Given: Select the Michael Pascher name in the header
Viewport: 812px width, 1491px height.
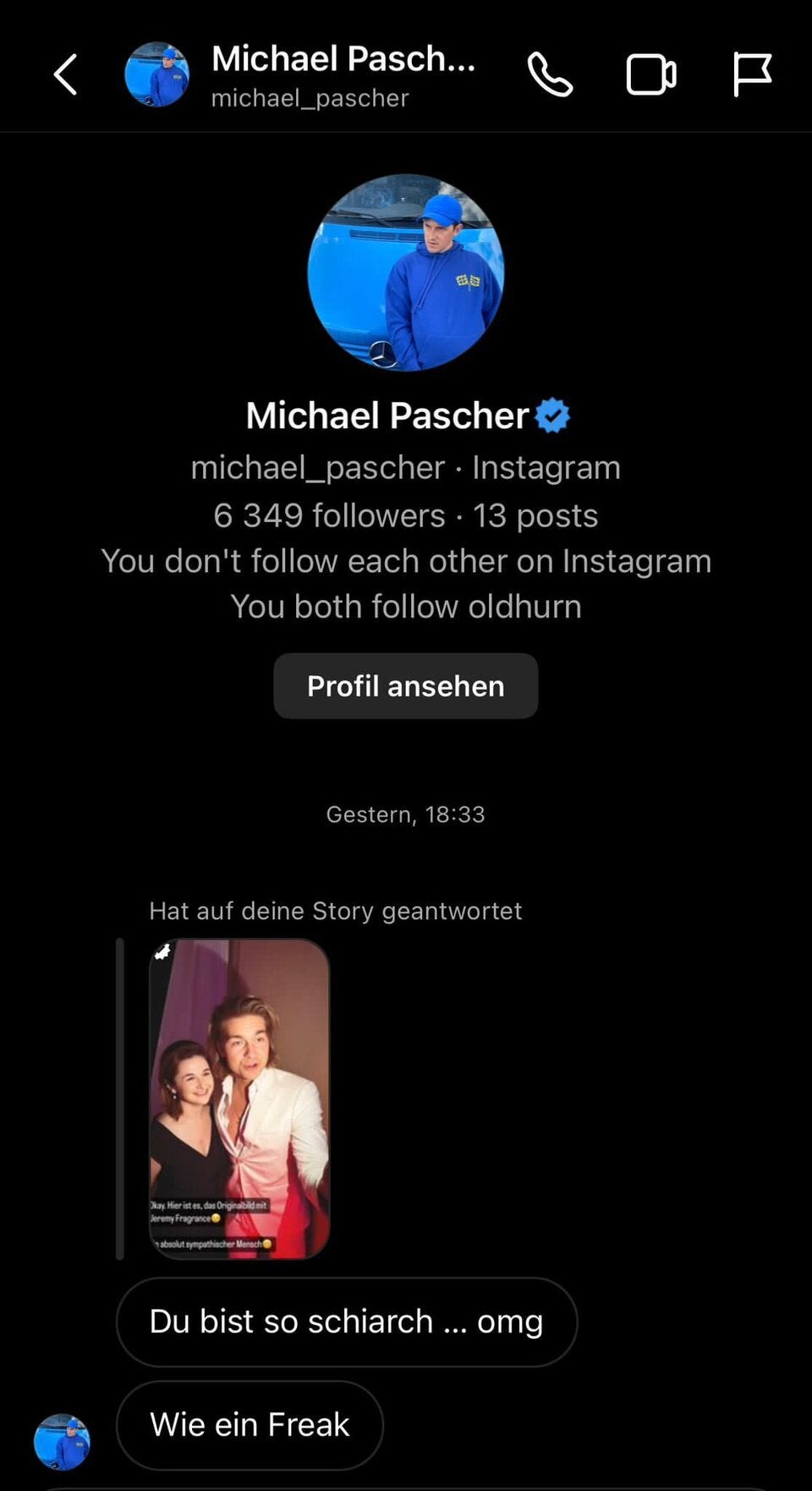Looking at the screenshot, I should (x=343, y=58).
